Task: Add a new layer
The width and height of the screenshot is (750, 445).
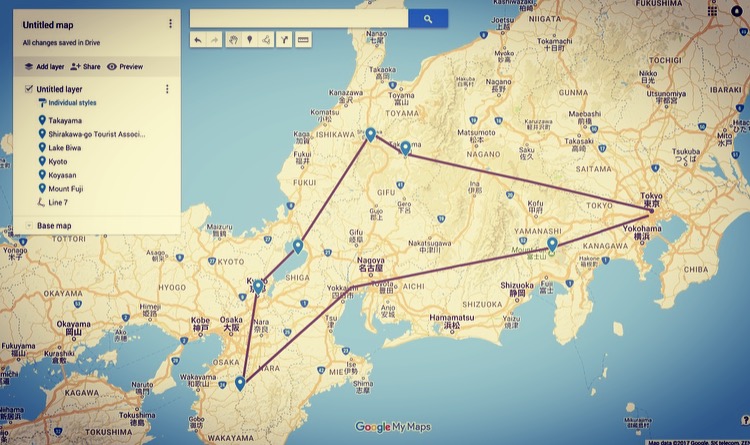Action: [x=44, y=66]
